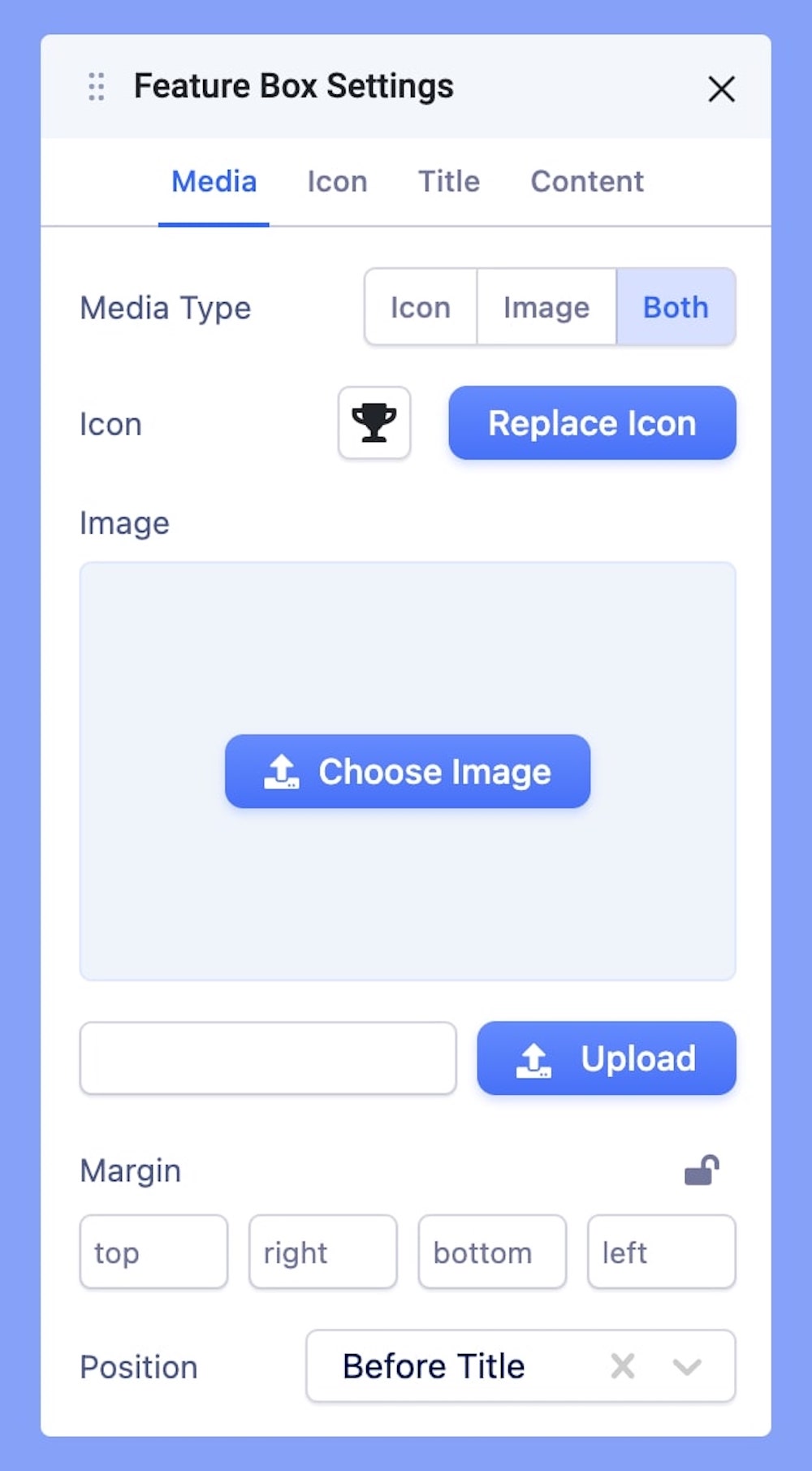
Task: Tap the Upload button
Action: pyautogui.click(x=607, y=1058)
